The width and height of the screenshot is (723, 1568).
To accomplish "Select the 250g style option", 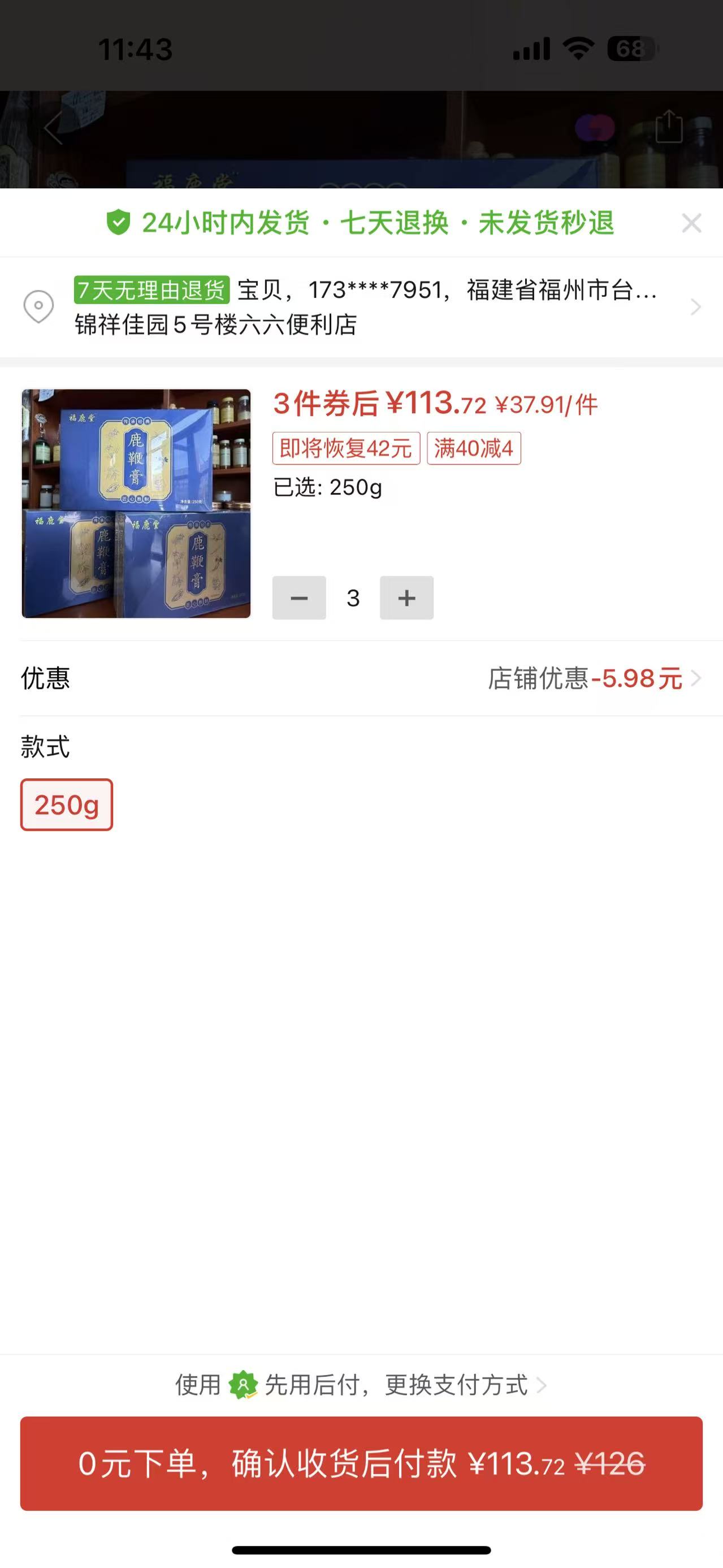I will [67, 805].
